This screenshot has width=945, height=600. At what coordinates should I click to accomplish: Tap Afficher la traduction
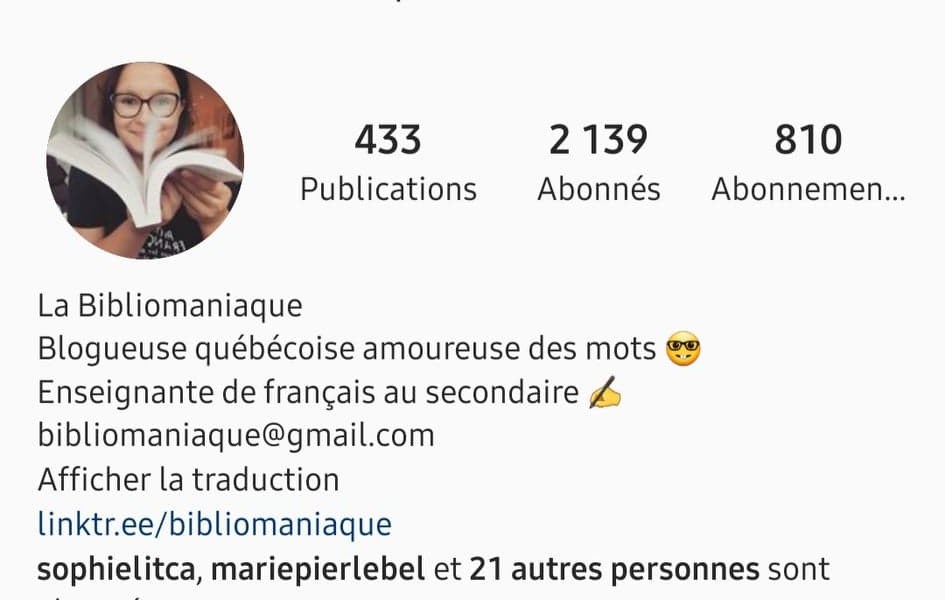click(188, 480)
